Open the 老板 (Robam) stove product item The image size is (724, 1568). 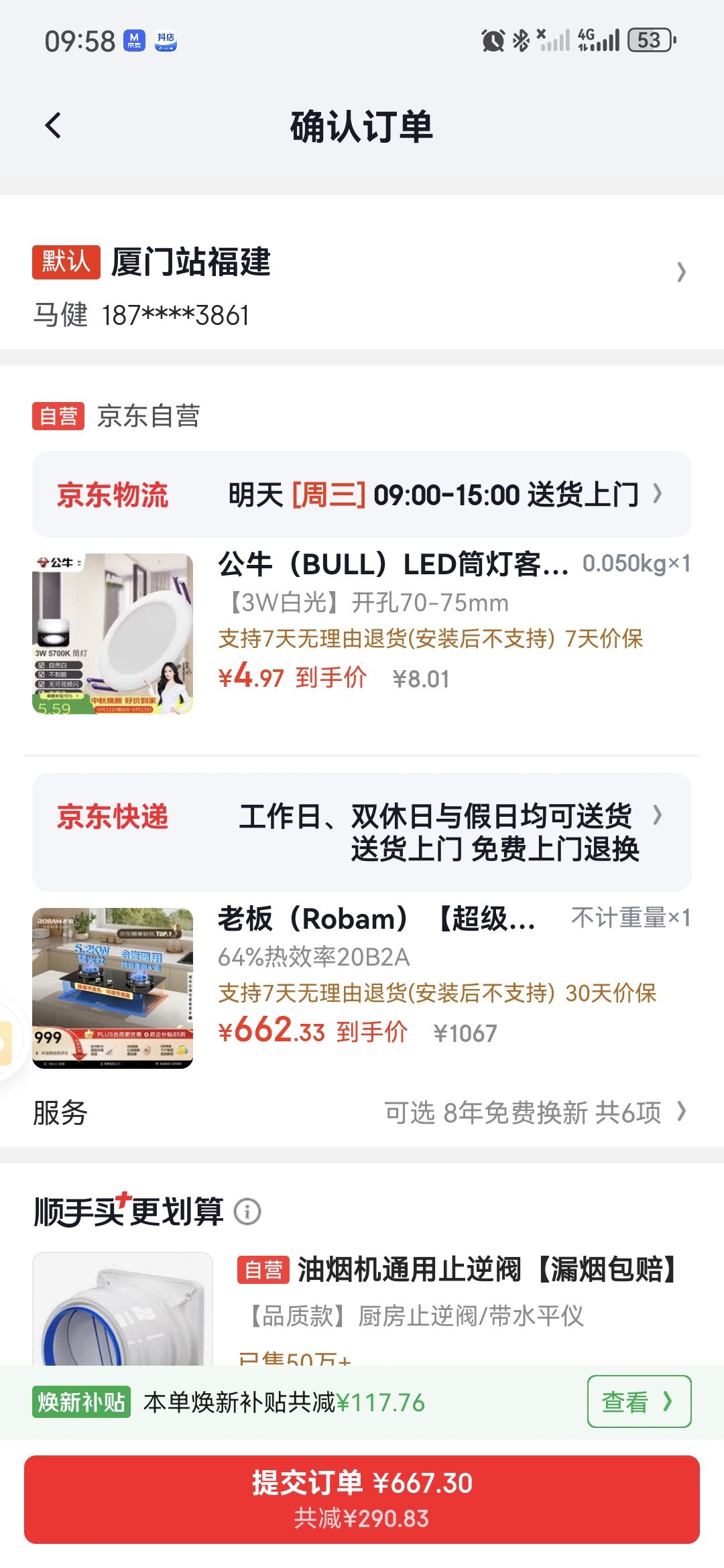(362, 988)
